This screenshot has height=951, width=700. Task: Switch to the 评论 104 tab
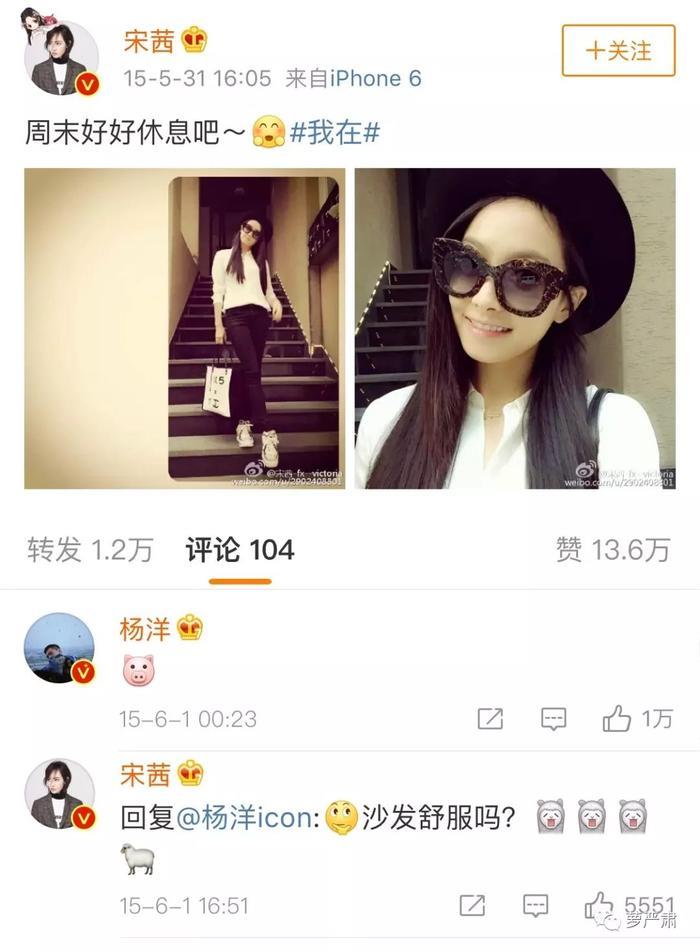click(240, 548)
